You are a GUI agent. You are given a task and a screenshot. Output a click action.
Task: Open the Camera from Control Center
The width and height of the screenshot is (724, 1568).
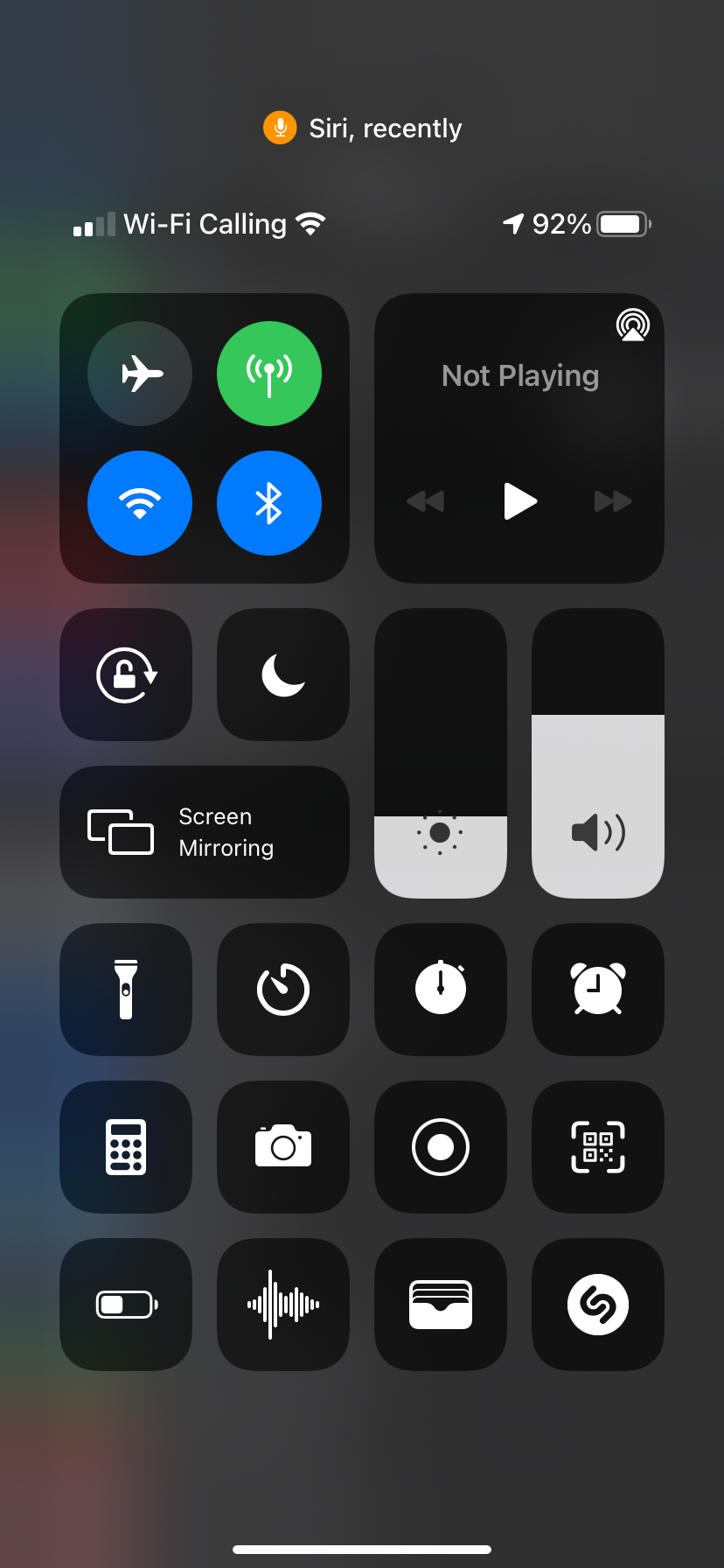point(282,1147)
